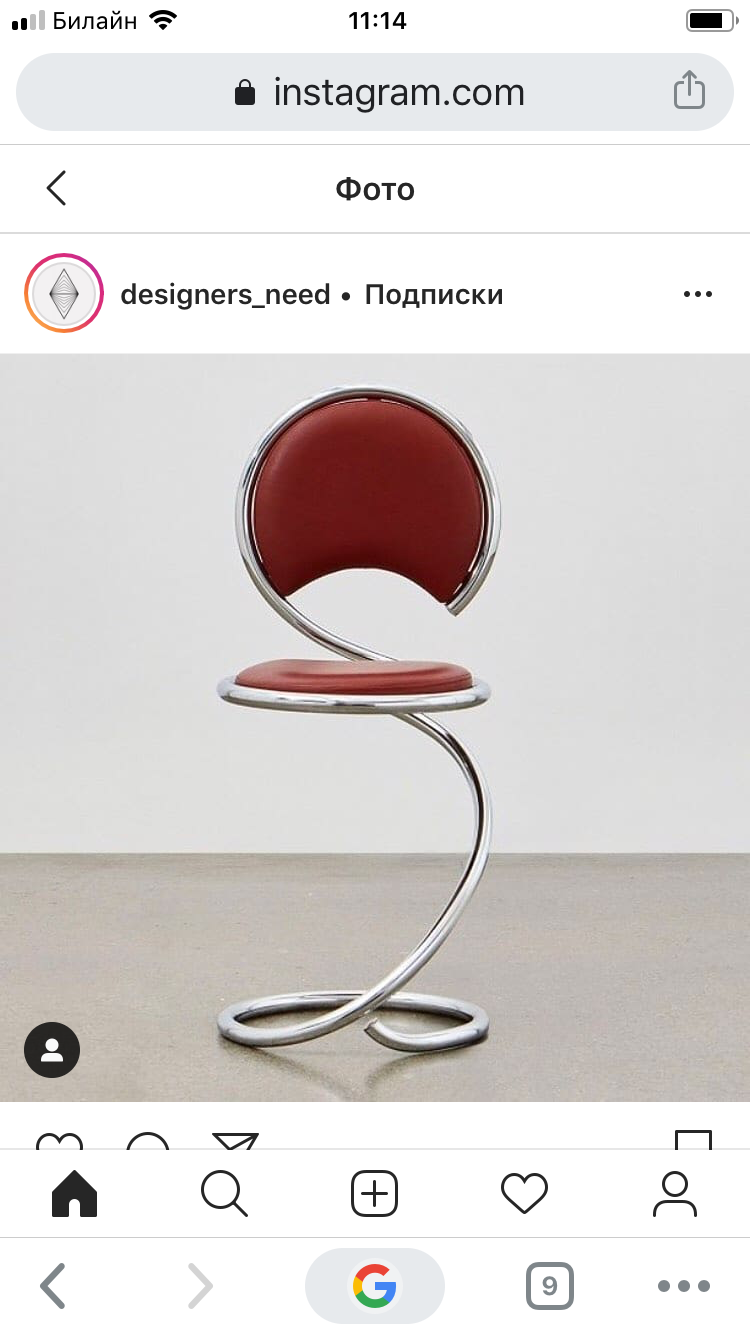Show tagged people on the chair photo

click(52, 1049)
